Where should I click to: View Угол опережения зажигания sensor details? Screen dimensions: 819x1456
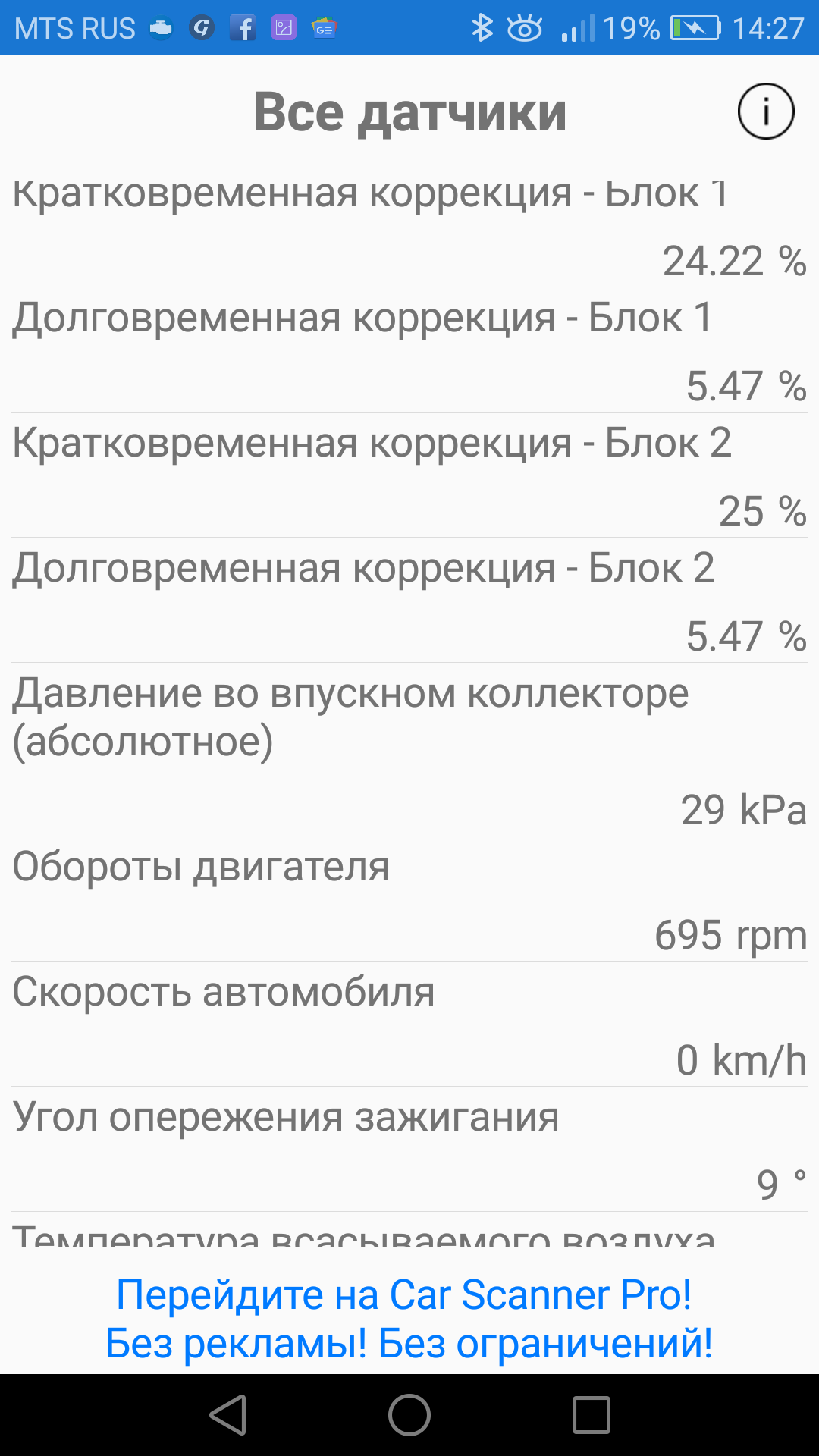point(409,1150)
